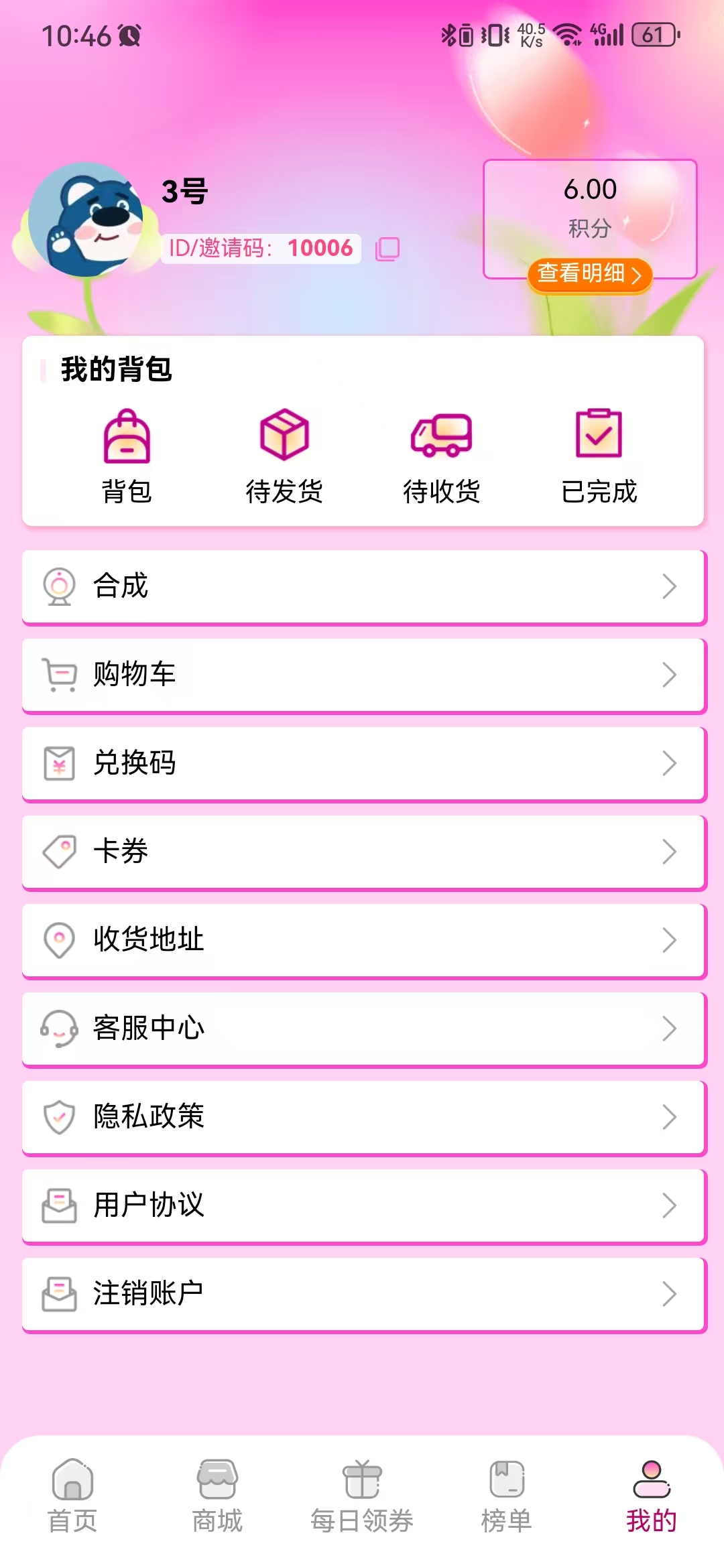This screenshot has width=724, height=1568.
Task: Switch to the 首页 tab
Action: (x=72, y=1496)
